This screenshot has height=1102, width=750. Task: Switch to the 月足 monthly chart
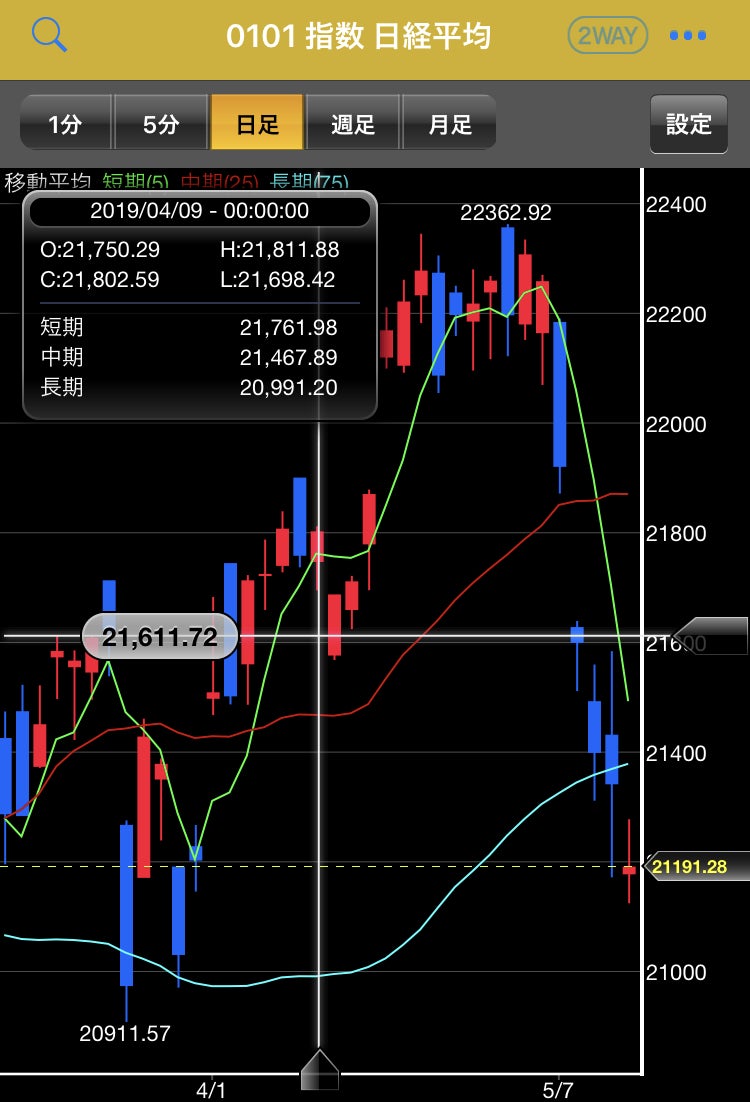point(449,124)
